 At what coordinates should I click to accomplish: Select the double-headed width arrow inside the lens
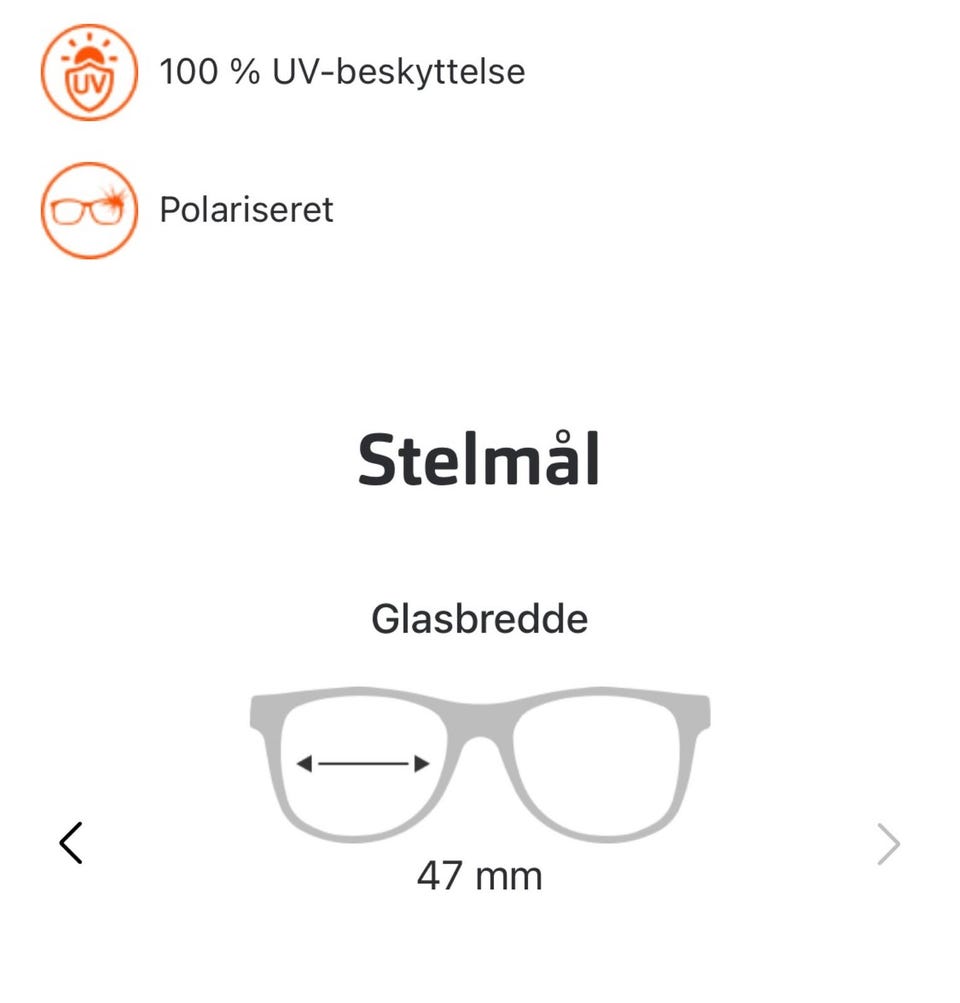pyautogui.click(x=363, y=763)
